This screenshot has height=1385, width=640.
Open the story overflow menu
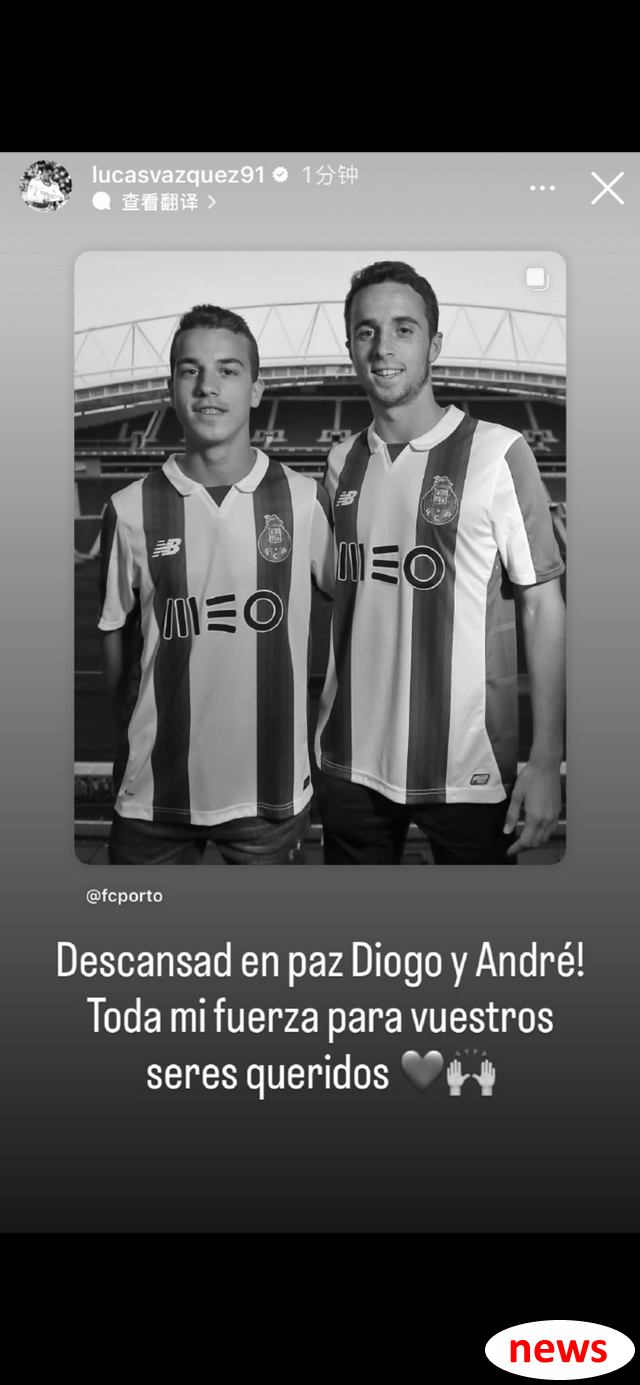tap(542, 188)
